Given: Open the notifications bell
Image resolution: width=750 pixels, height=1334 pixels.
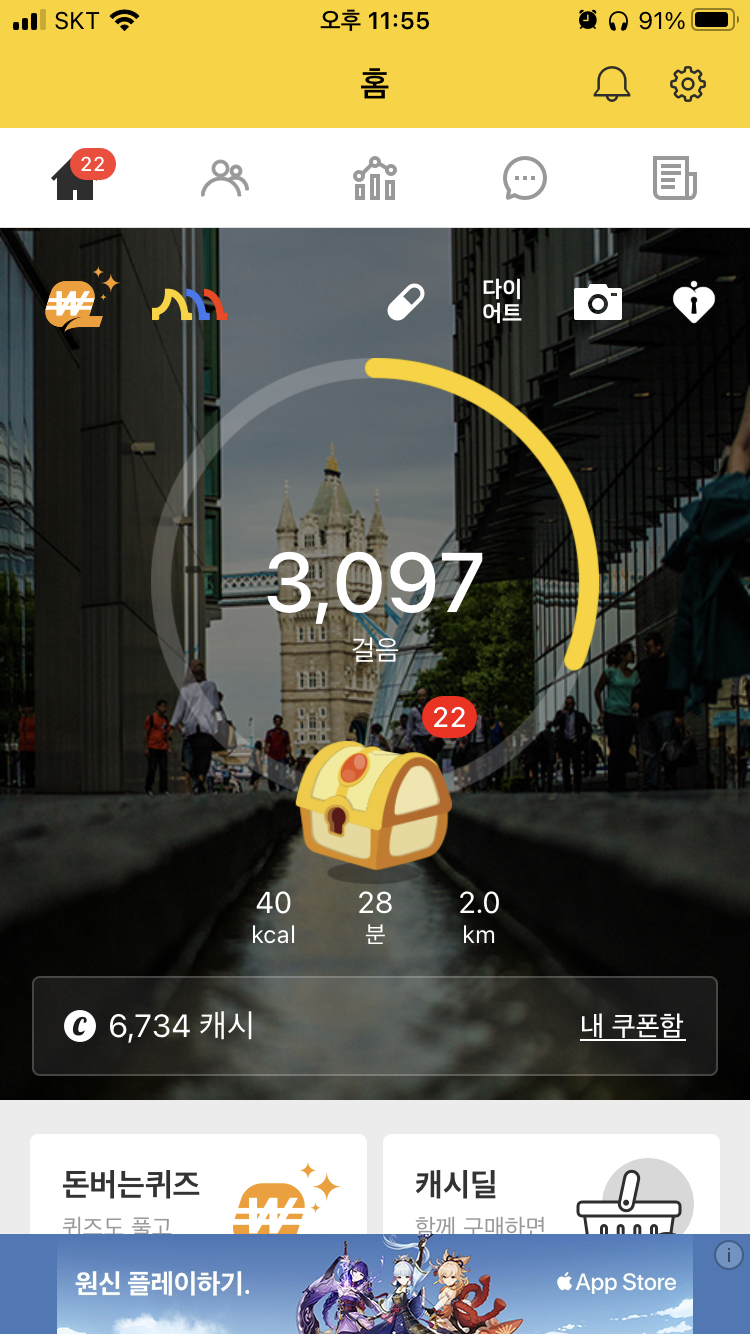Looking at the screenshot, I should coord(612,84).
